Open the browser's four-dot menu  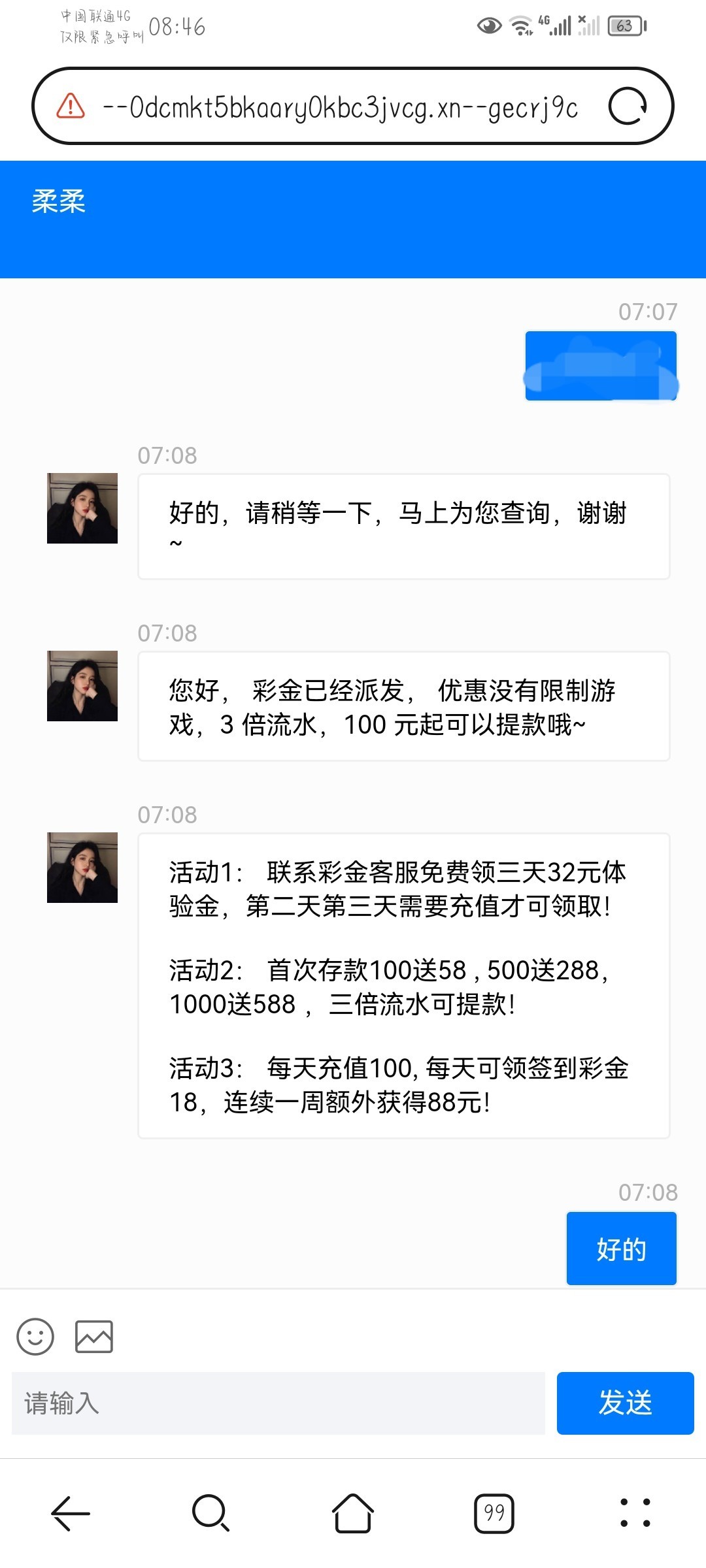point(635,1512)
